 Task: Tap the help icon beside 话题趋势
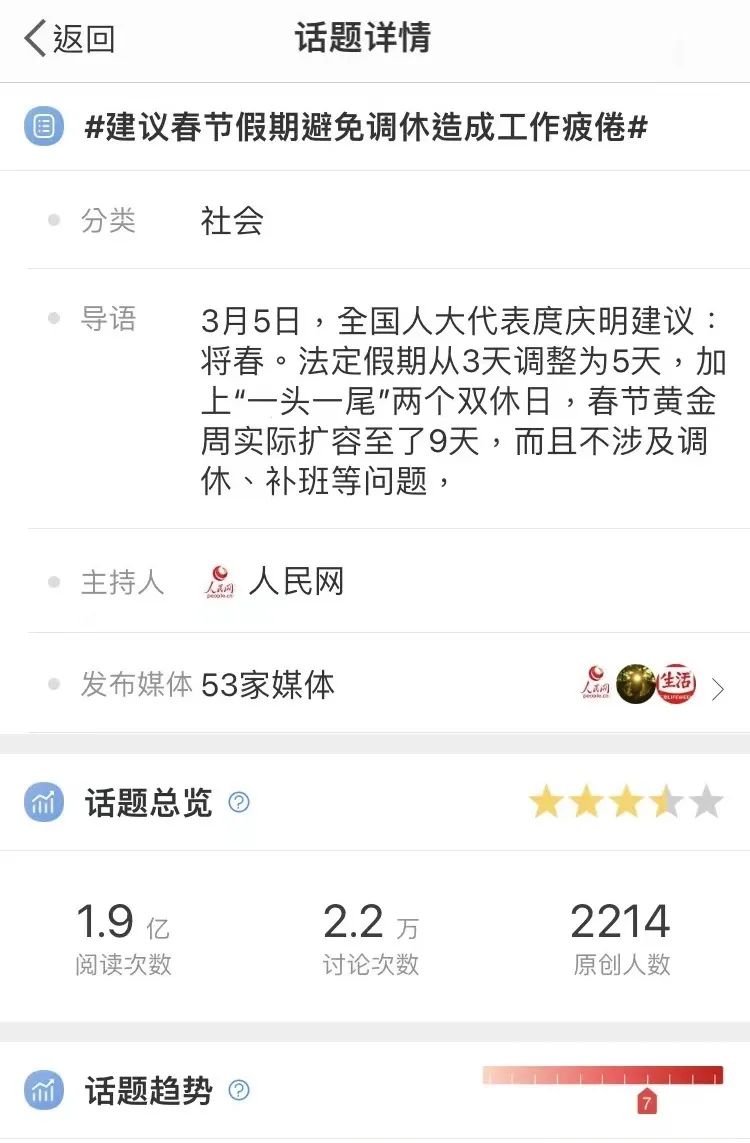point(239,1090)
